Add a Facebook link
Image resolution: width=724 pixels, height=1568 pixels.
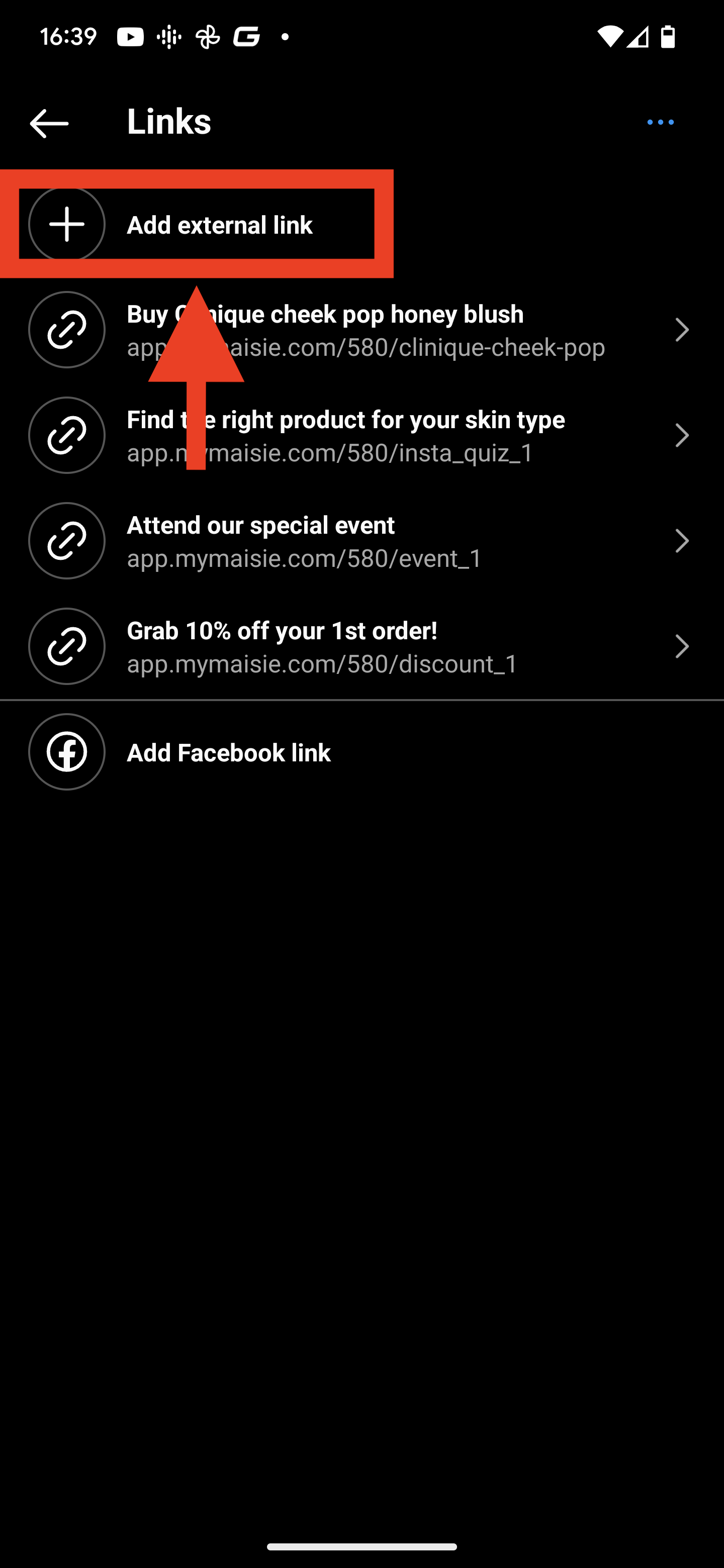coord(228,752)
